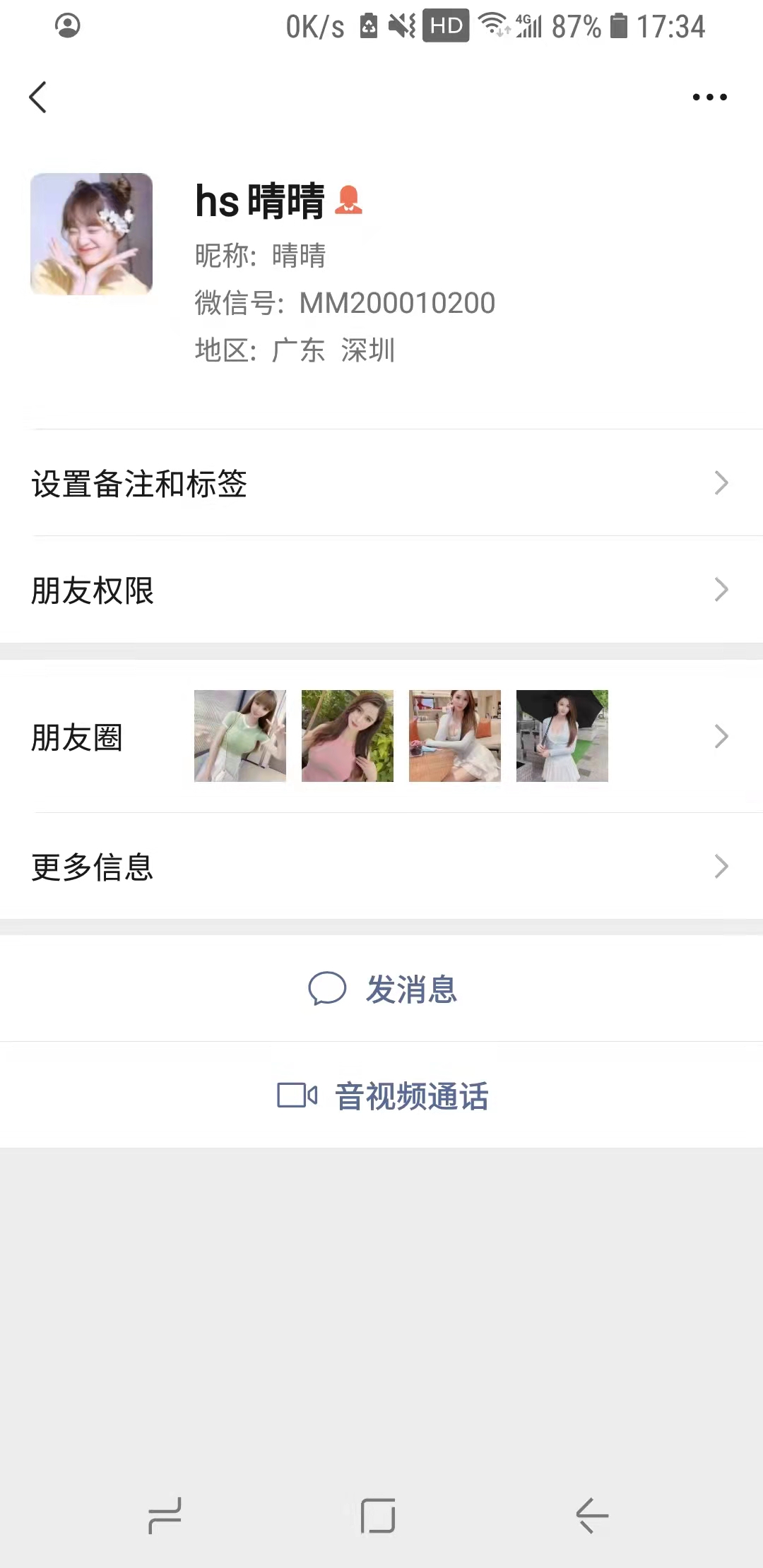Image resolution: width=763 pixels, height=1568 pixels.
Task: Tap 发消息 to send a message
Action: point(412,990)
